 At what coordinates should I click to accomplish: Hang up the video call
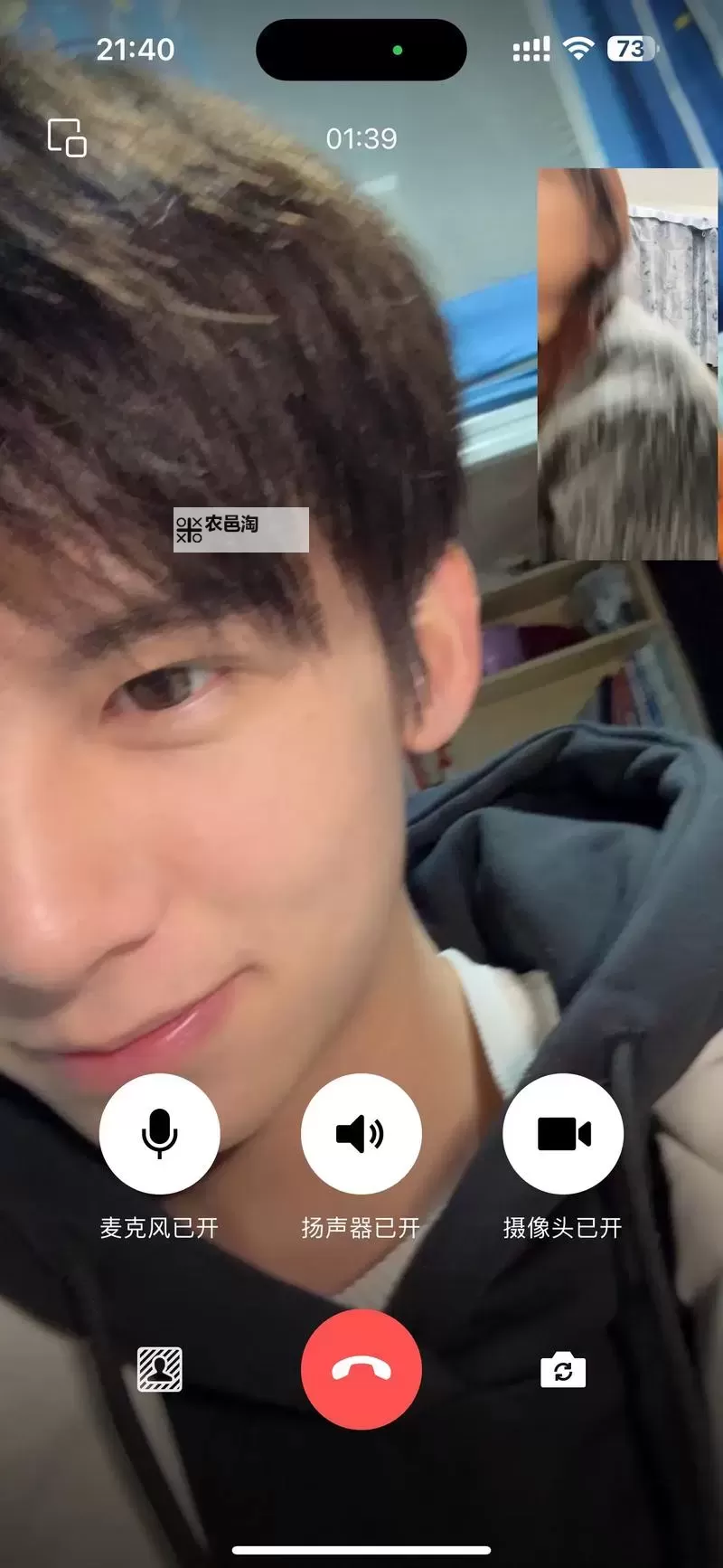(361, 1369)
